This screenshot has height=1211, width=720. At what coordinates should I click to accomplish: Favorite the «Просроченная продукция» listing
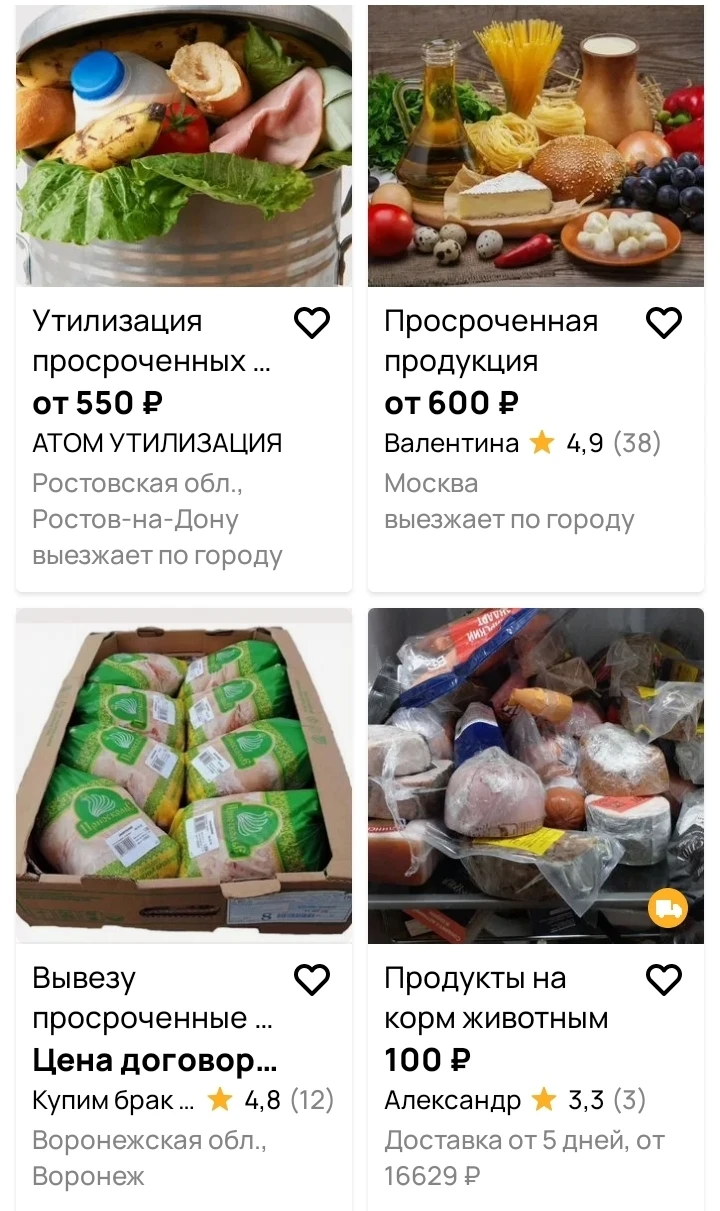(664, 323)
